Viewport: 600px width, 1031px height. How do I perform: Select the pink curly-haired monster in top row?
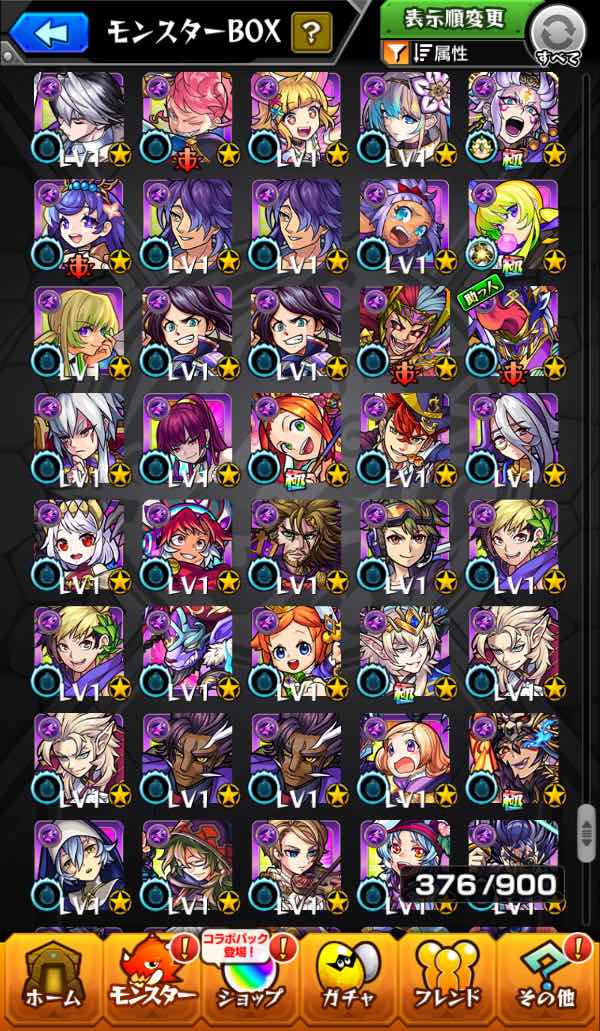189,119
